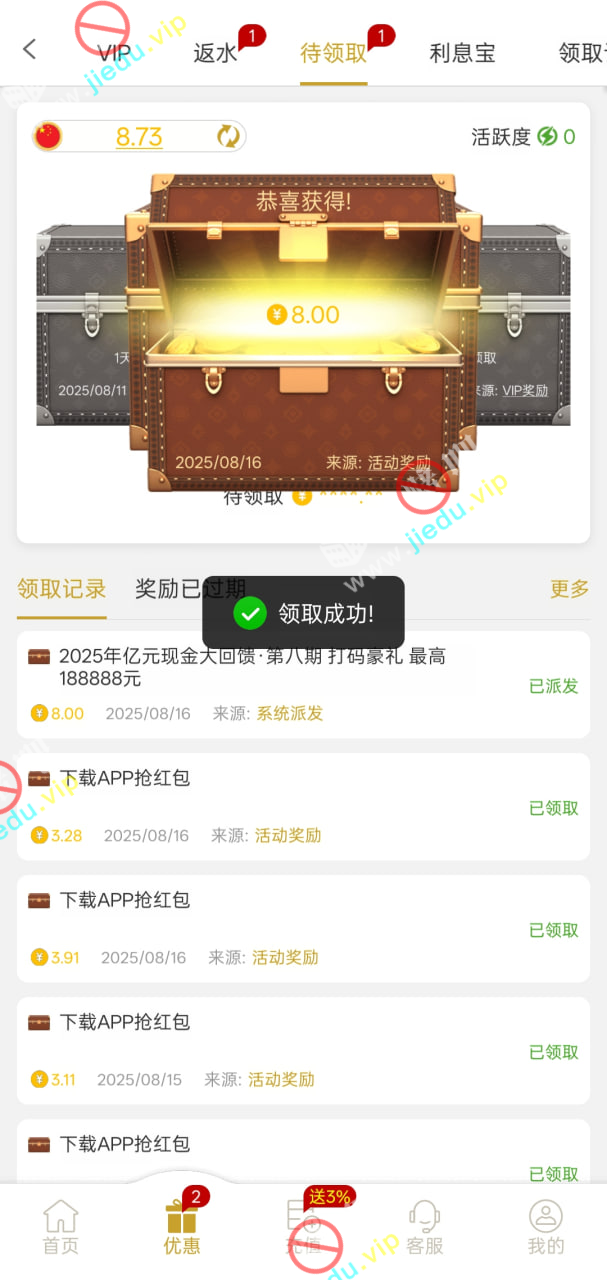This screenshot has height=1280, width=607.
Task: Open the 我的 profile tab
Action: point(546,1227)
